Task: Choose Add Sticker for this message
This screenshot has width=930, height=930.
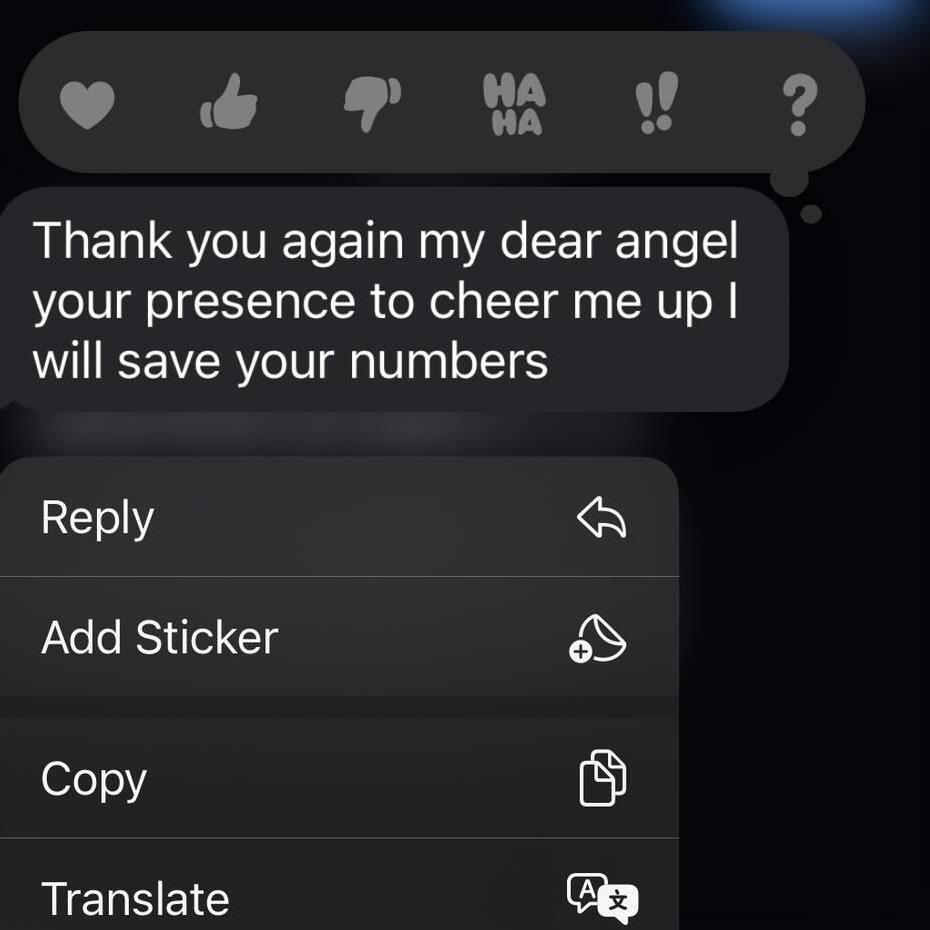Action: [x=338, y=638]
